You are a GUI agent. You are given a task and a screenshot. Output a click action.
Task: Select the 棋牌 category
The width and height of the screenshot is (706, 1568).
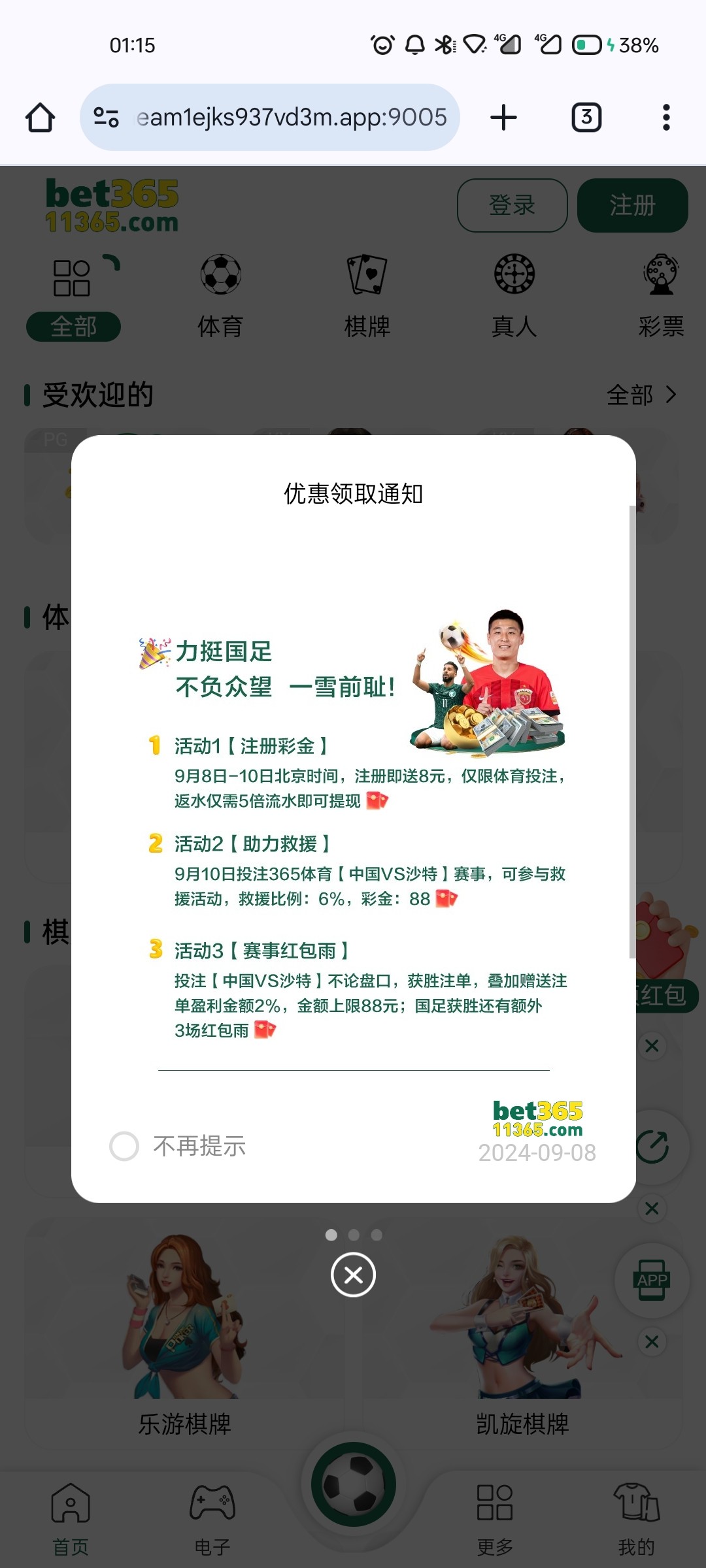[x=367, y=295]
